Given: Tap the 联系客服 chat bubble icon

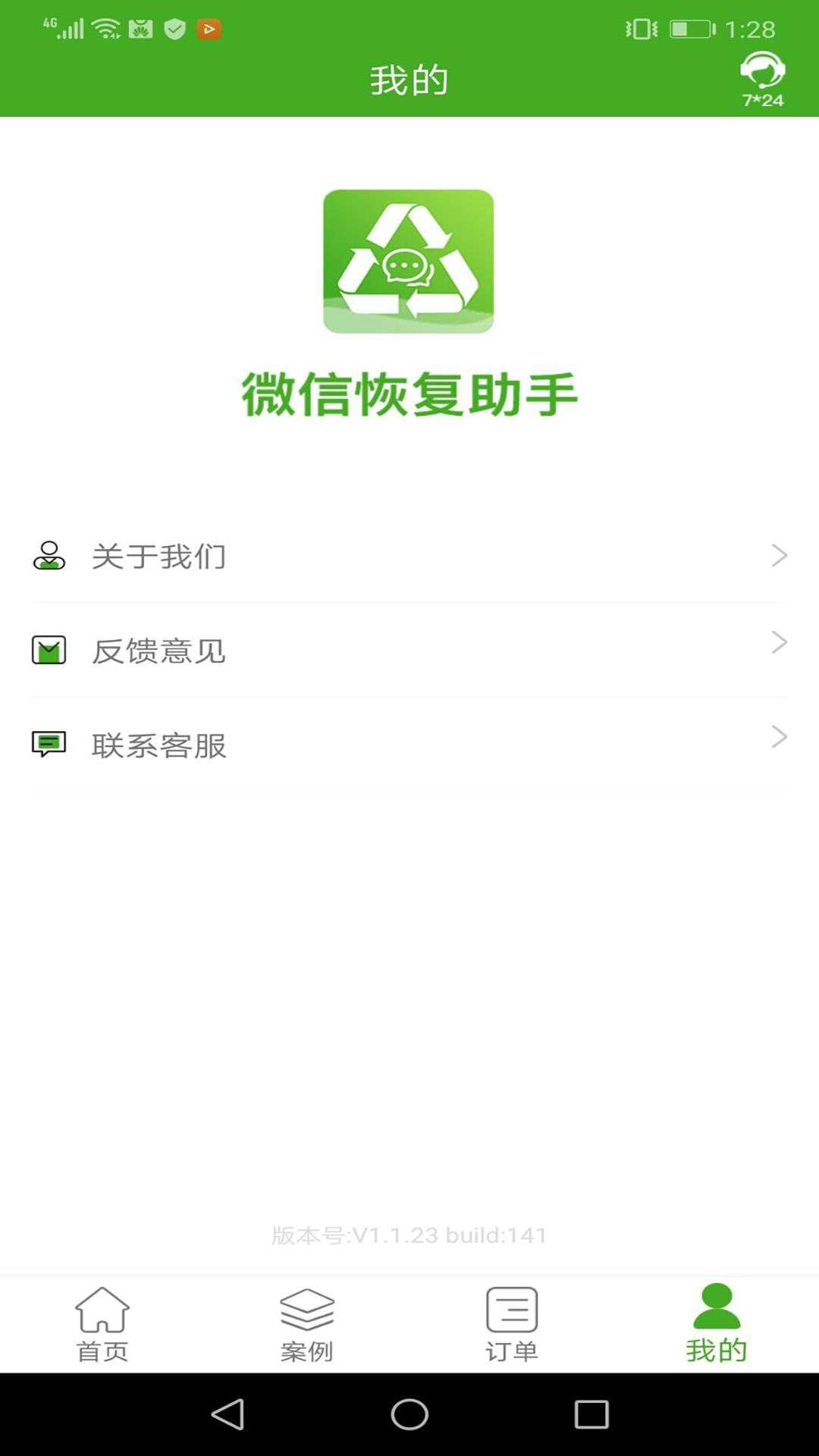Looking at the screenshot, I should click(48, 744).
